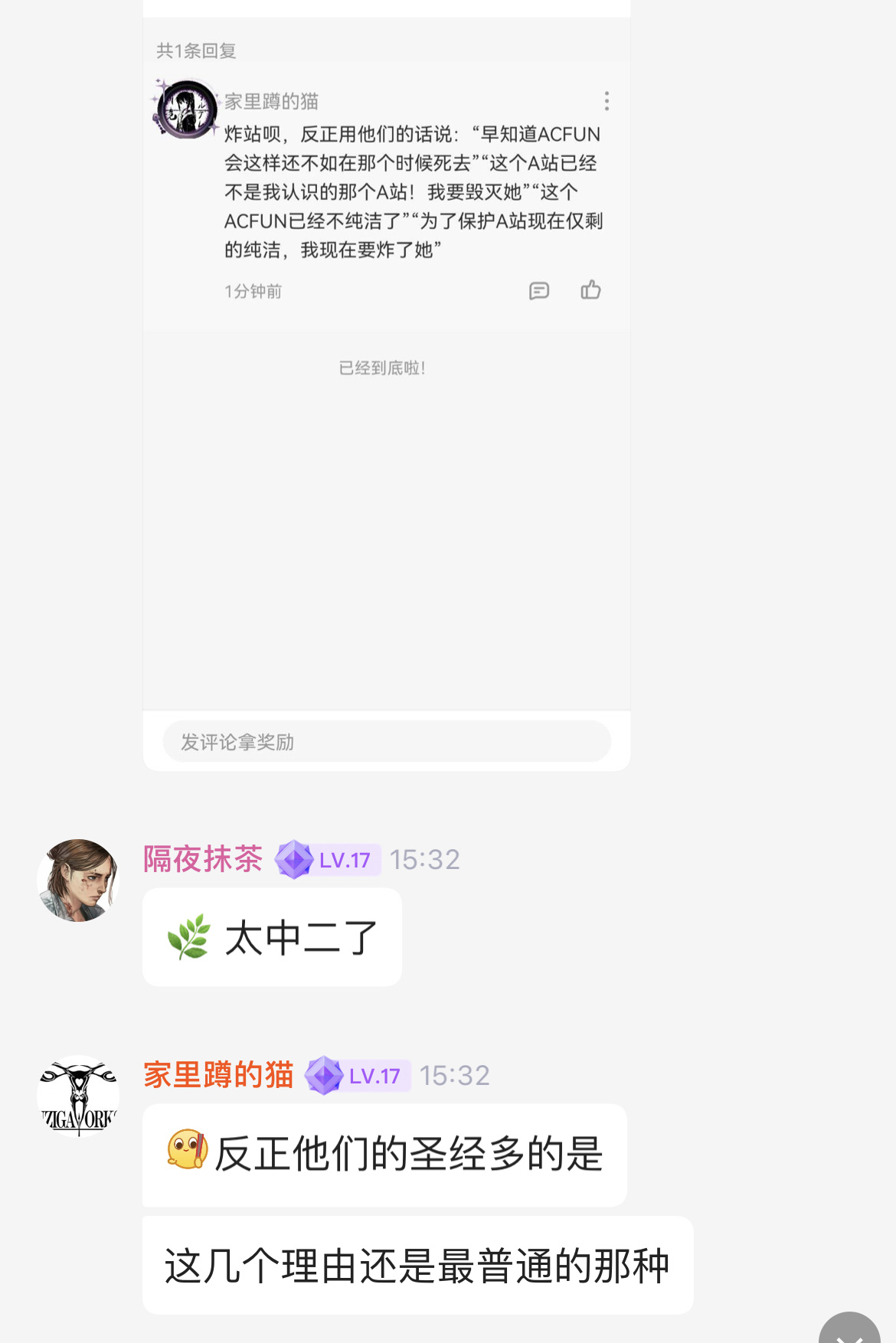The width and height of the screenshot is (896, 1343).
Task: Open 家里蹲的猫's profile avatar in chat
Action: (78, 1096)
